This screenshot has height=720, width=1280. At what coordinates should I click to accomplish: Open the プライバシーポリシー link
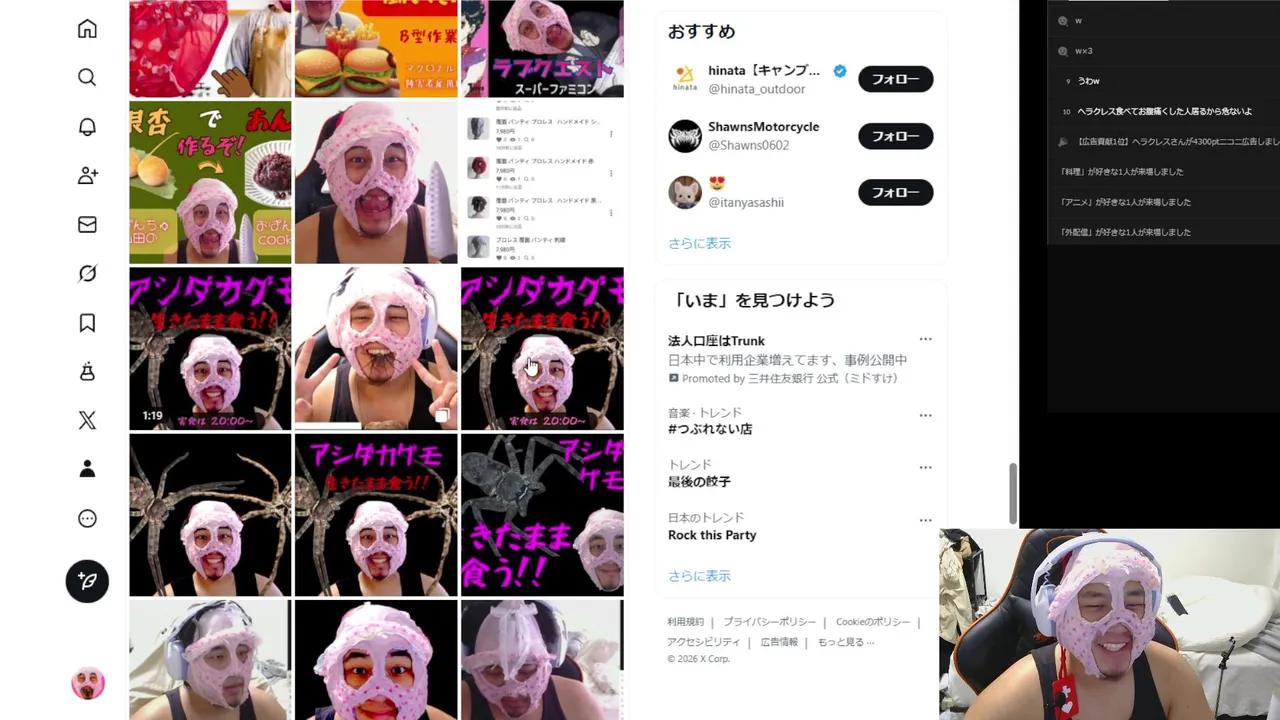pos(769,622)
